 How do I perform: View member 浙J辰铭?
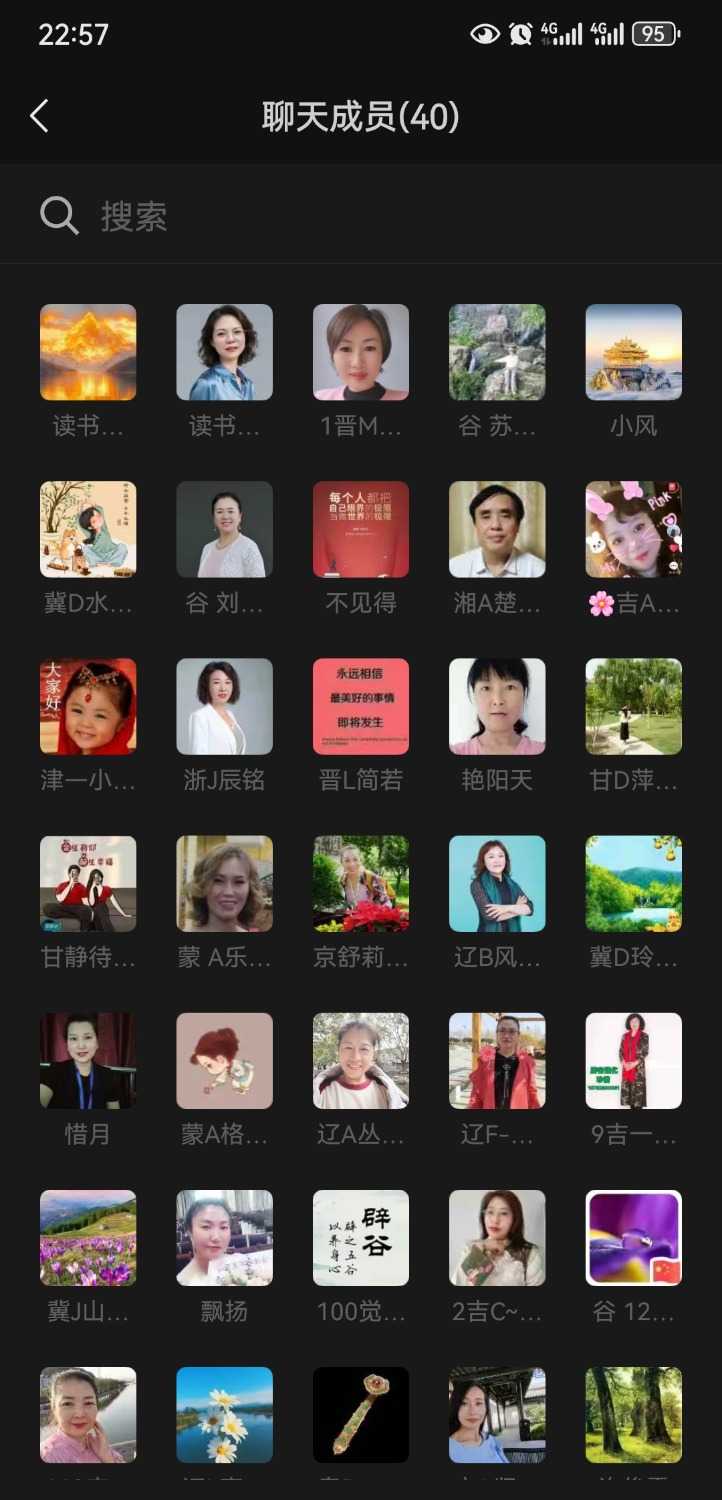[x=224, y=707]
